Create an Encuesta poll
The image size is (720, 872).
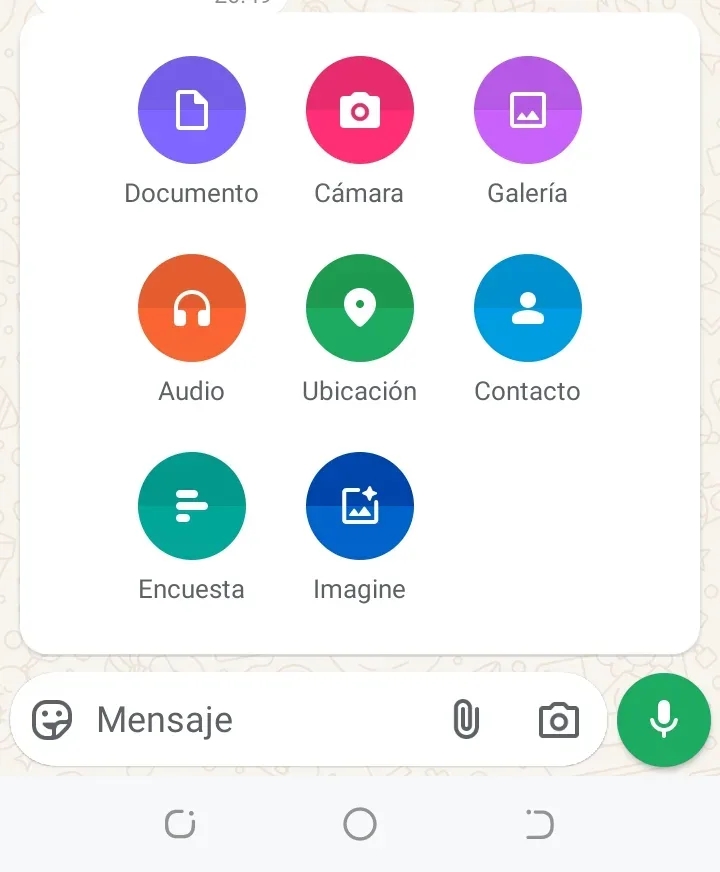point(191,506)
